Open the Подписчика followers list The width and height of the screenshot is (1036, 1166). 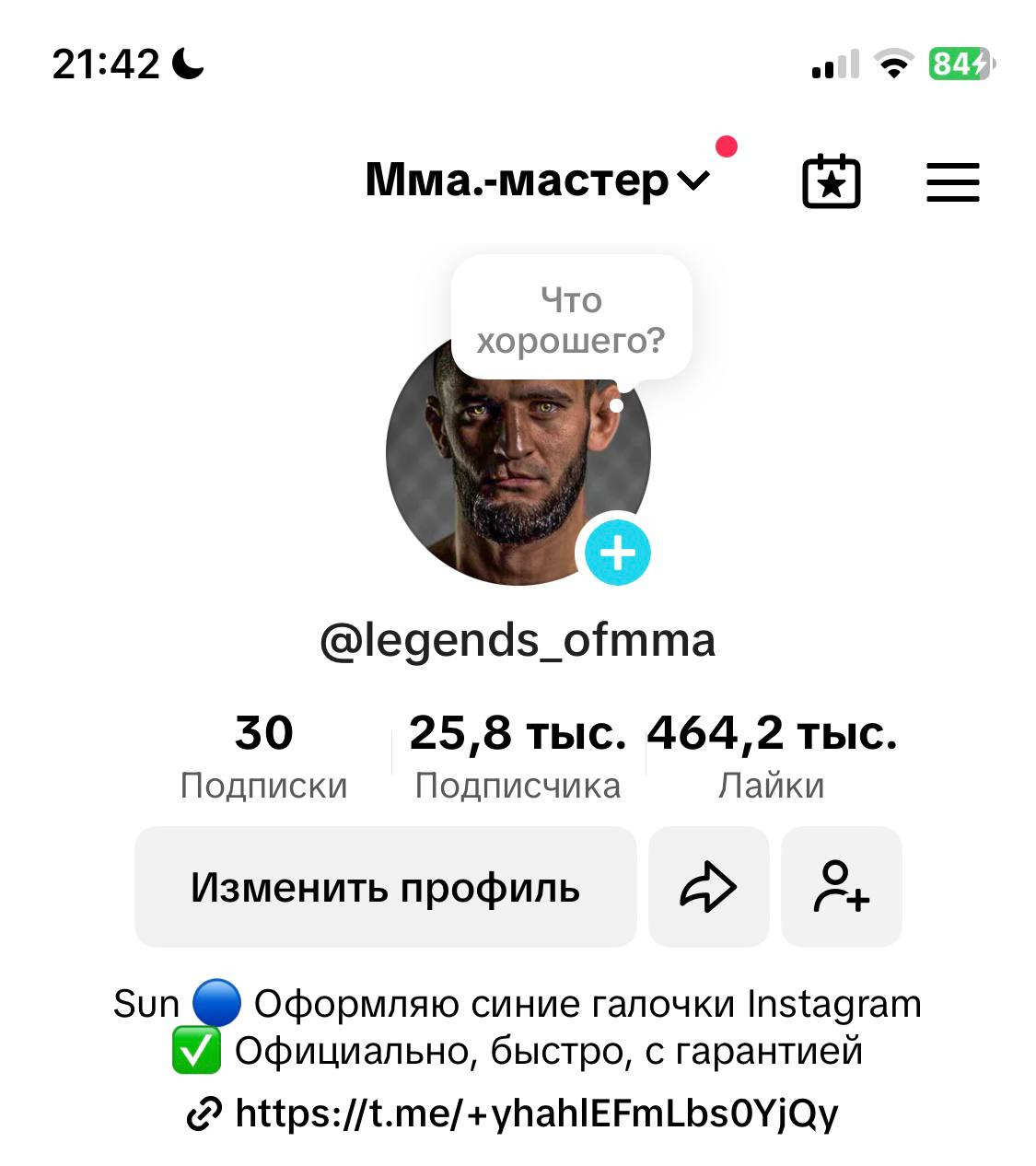tap(518, 753)
